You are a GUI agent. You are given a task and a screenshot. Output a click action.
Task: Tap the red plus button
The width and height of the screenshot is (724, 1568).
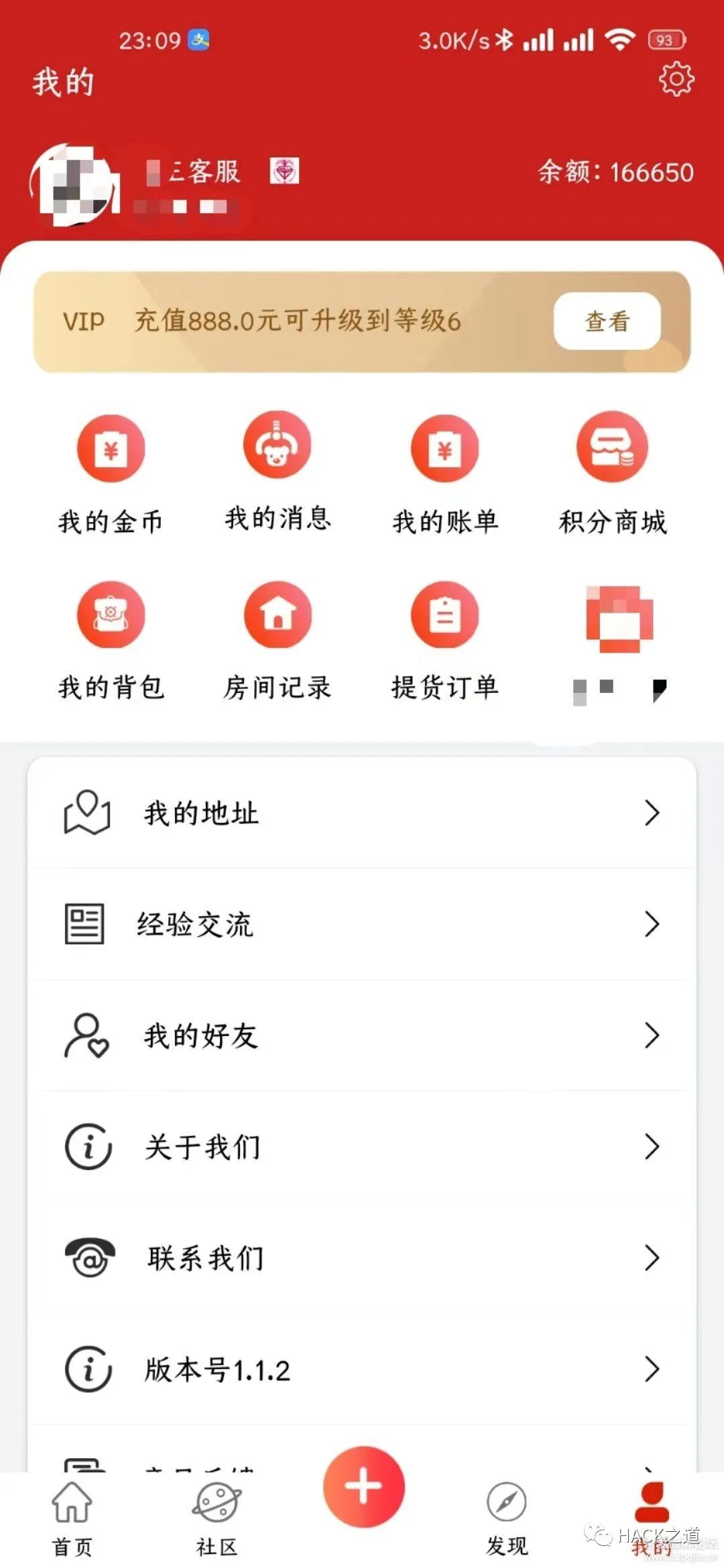point(363,1486)
